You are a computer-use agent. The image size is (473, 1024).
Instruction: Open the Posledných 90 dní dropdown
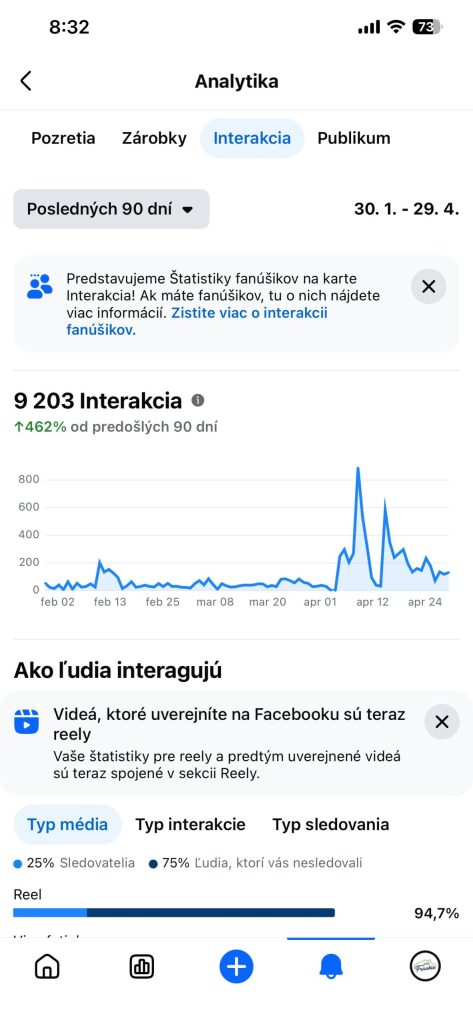tap(111, 209)
